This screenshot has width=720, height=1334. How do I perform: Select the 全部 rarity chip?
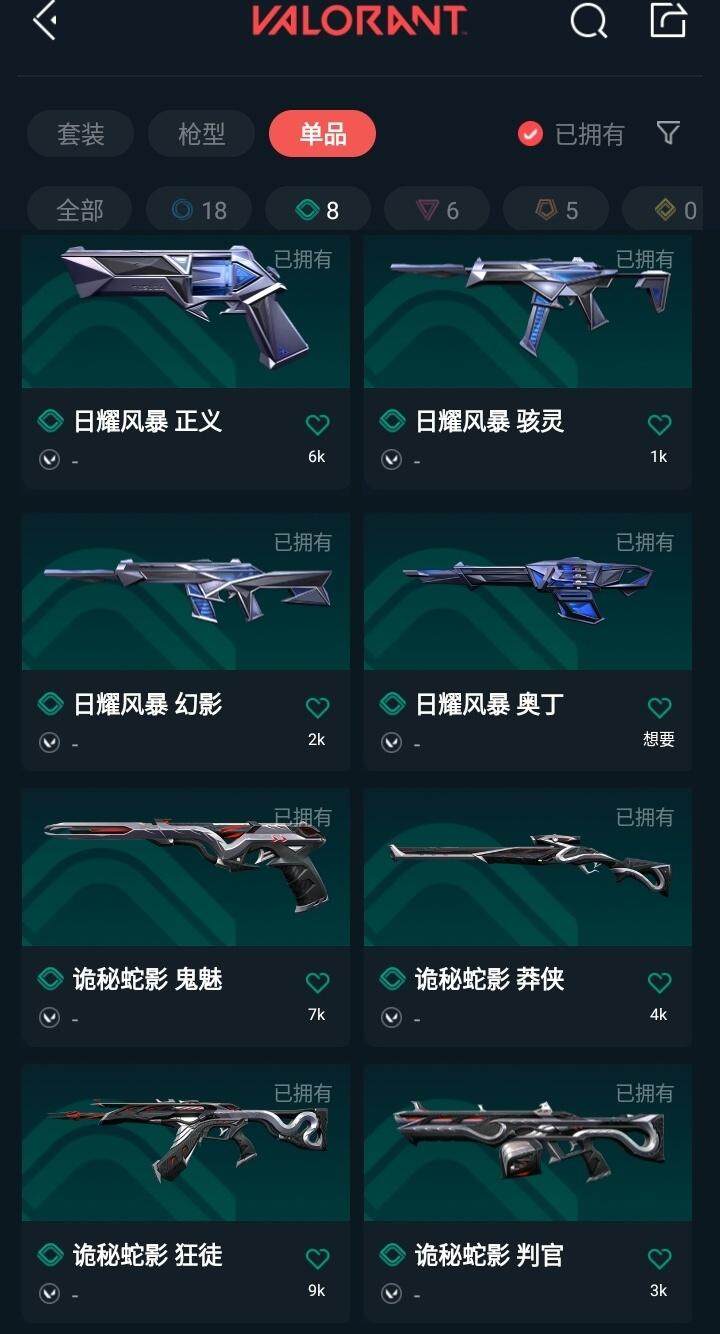click(x=80, y=210)
